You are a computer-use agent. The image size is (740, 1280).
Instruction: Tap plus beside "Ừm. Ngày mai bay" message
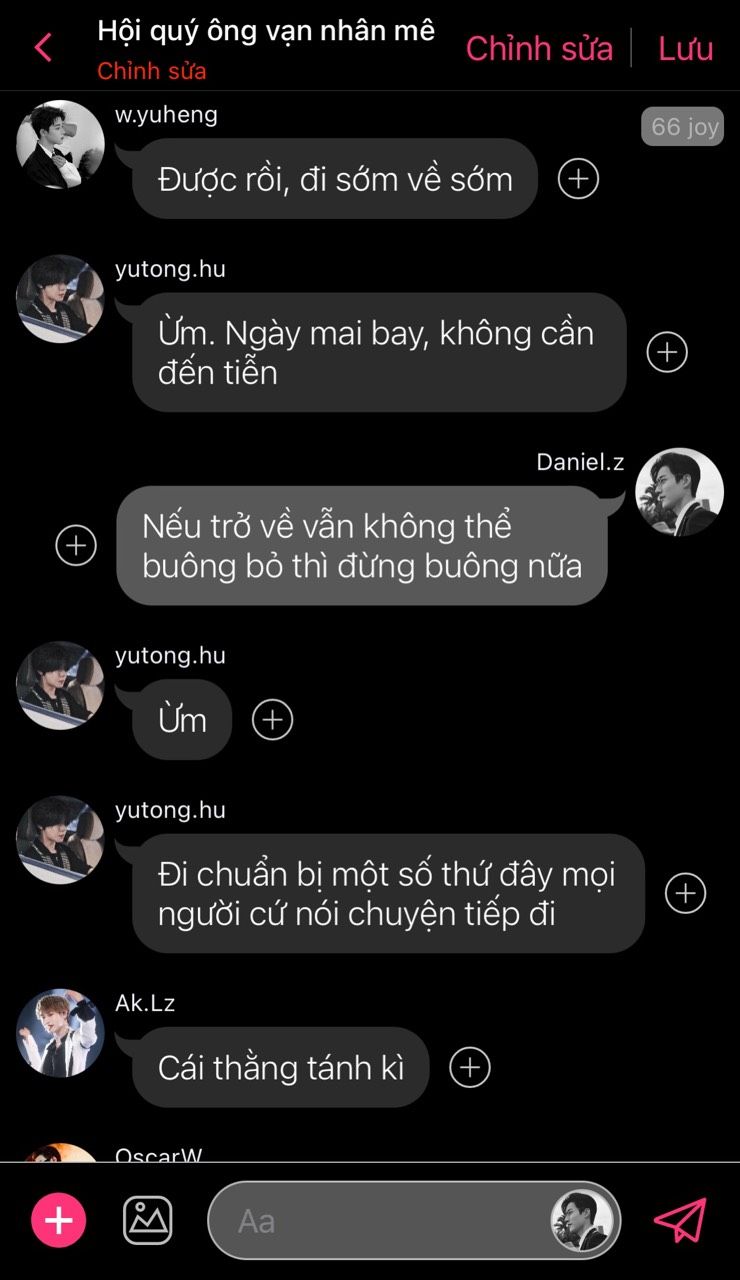pos(667,352)
